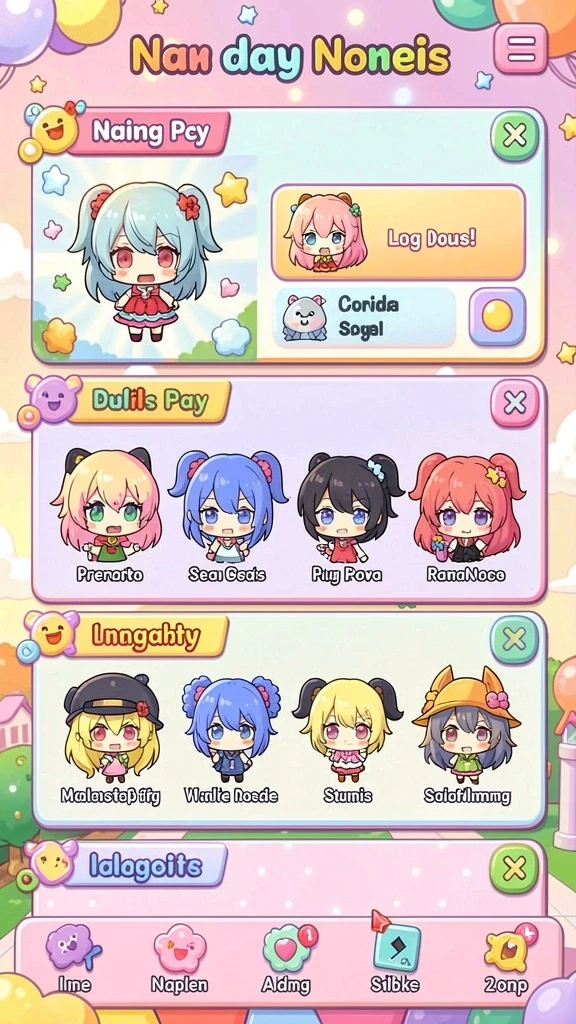Viewport: 576px width, 1024px height.
Task: Go to the Silbke tab
Action: [395, 957]
